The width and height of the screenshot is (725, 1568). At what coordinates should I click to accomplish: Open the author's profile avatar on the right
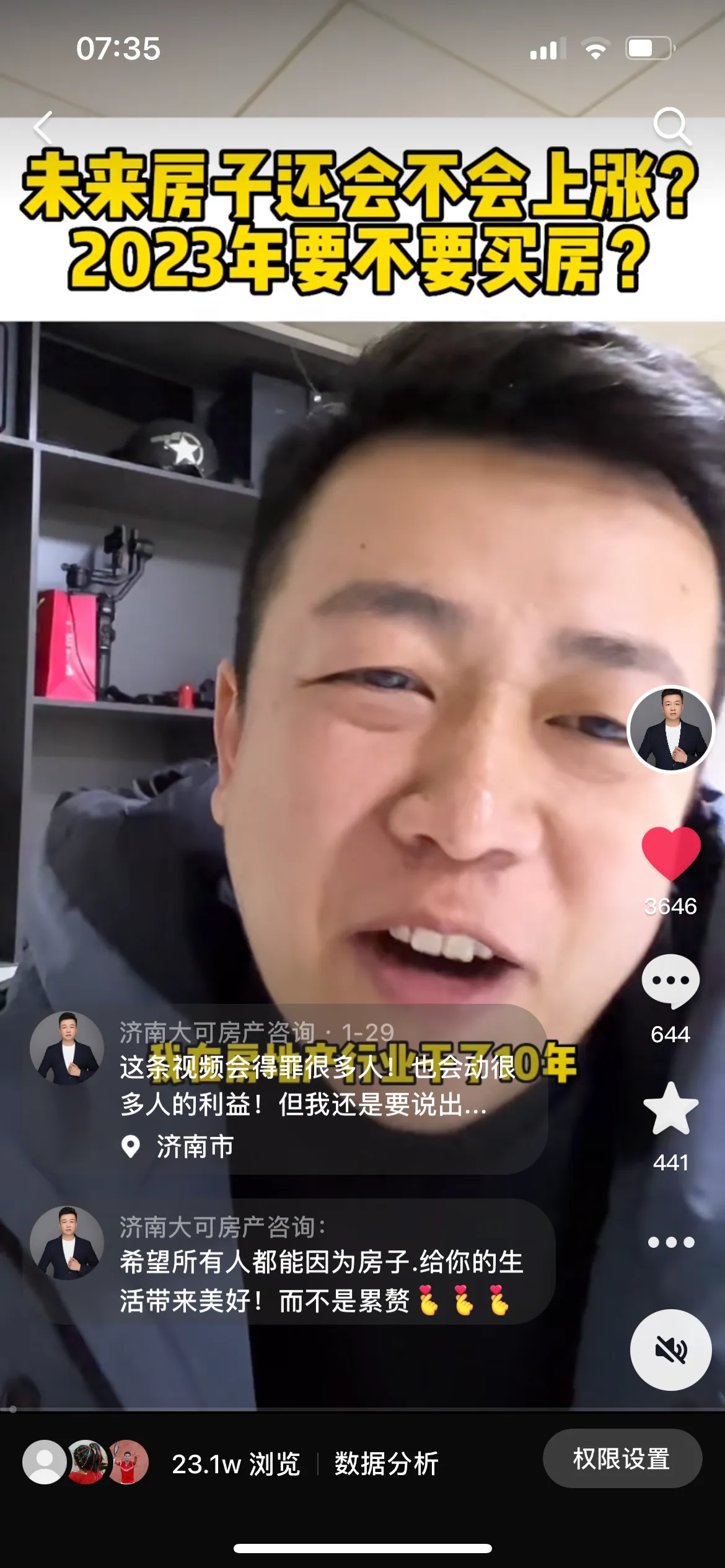pyautogui.click(x=671, y=730)
